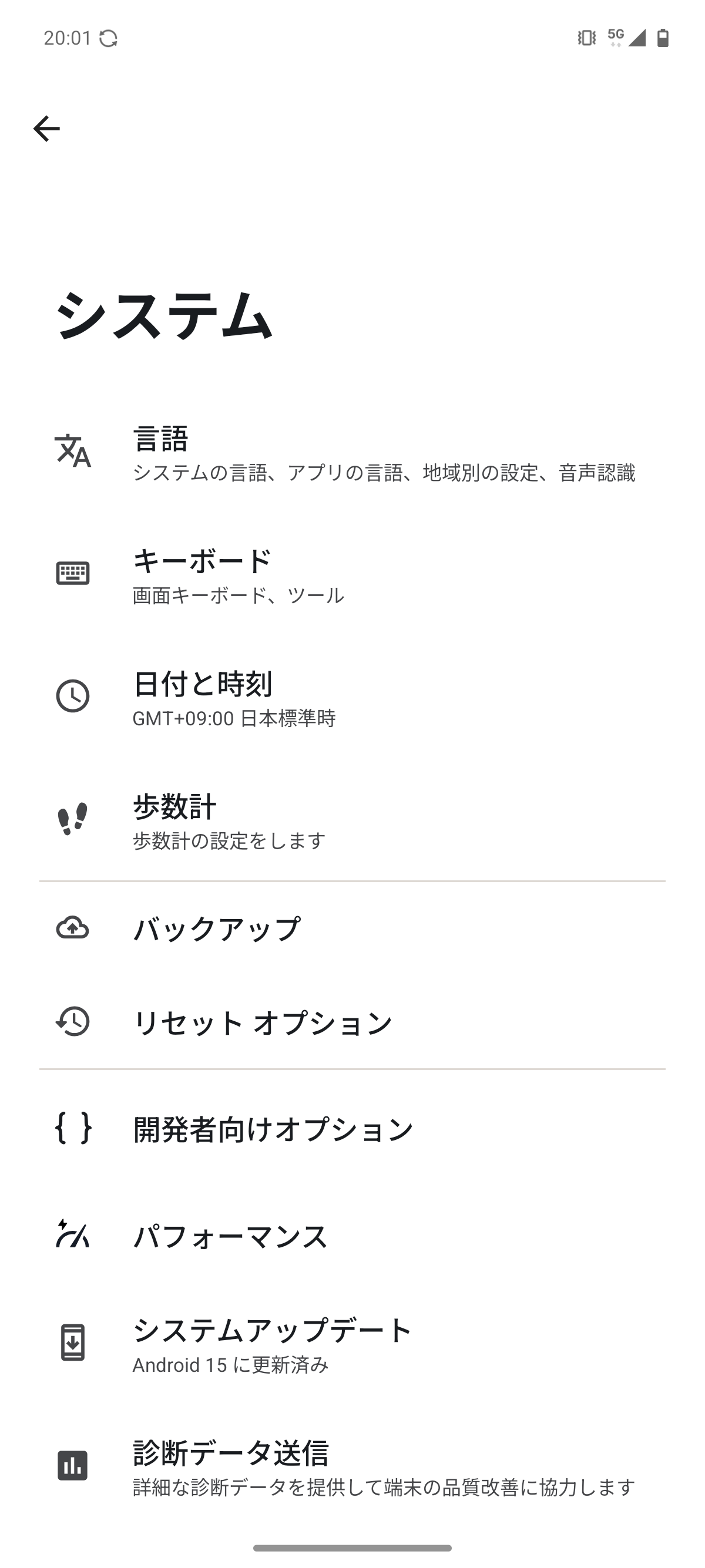Open パフォーマンス settings
This screenshot has width=705, height=1568.
tap(352, 1236)
